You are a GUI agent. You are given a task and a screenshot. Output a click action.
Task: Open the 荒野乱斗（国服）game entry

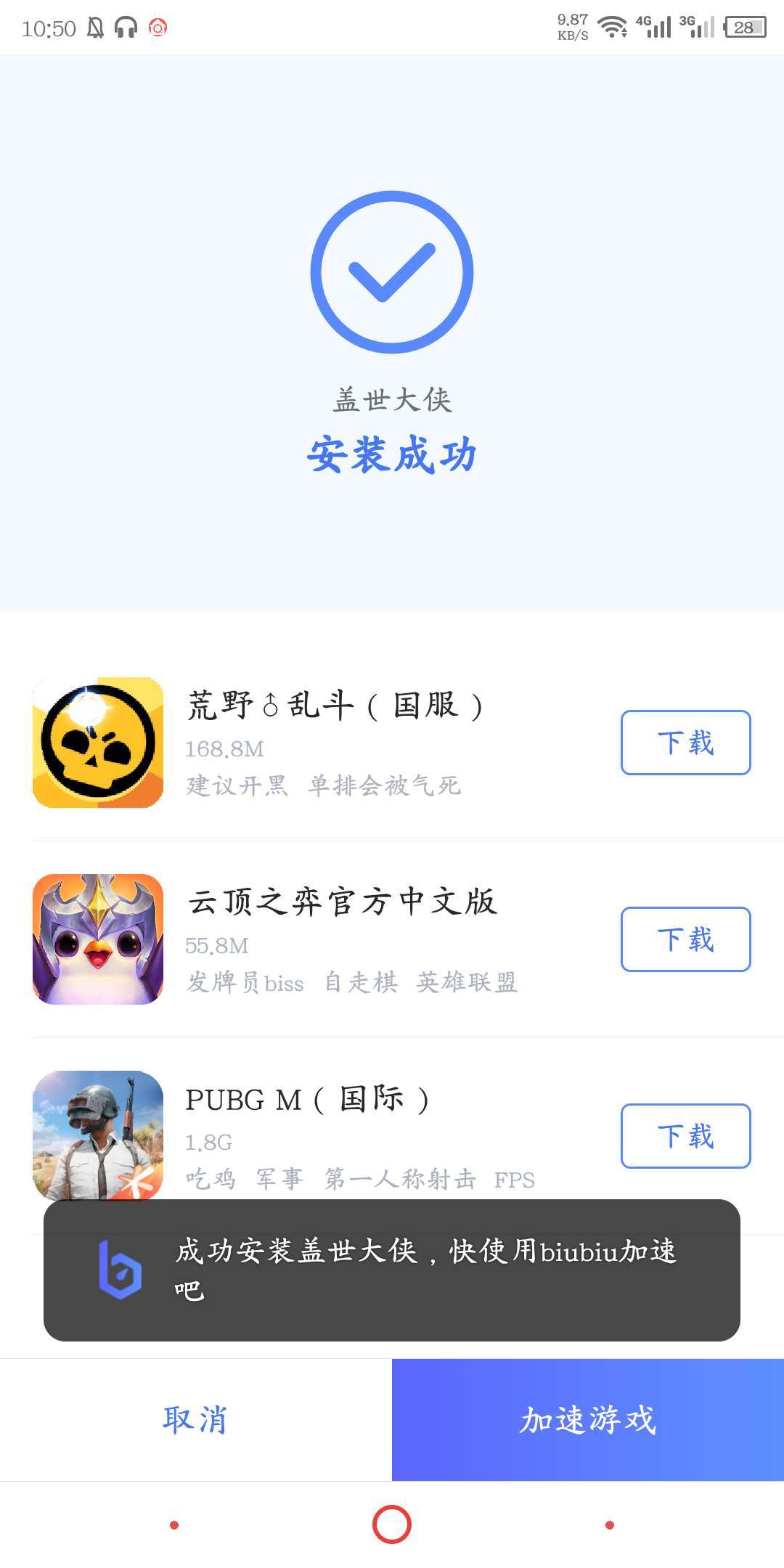(334, 743)
